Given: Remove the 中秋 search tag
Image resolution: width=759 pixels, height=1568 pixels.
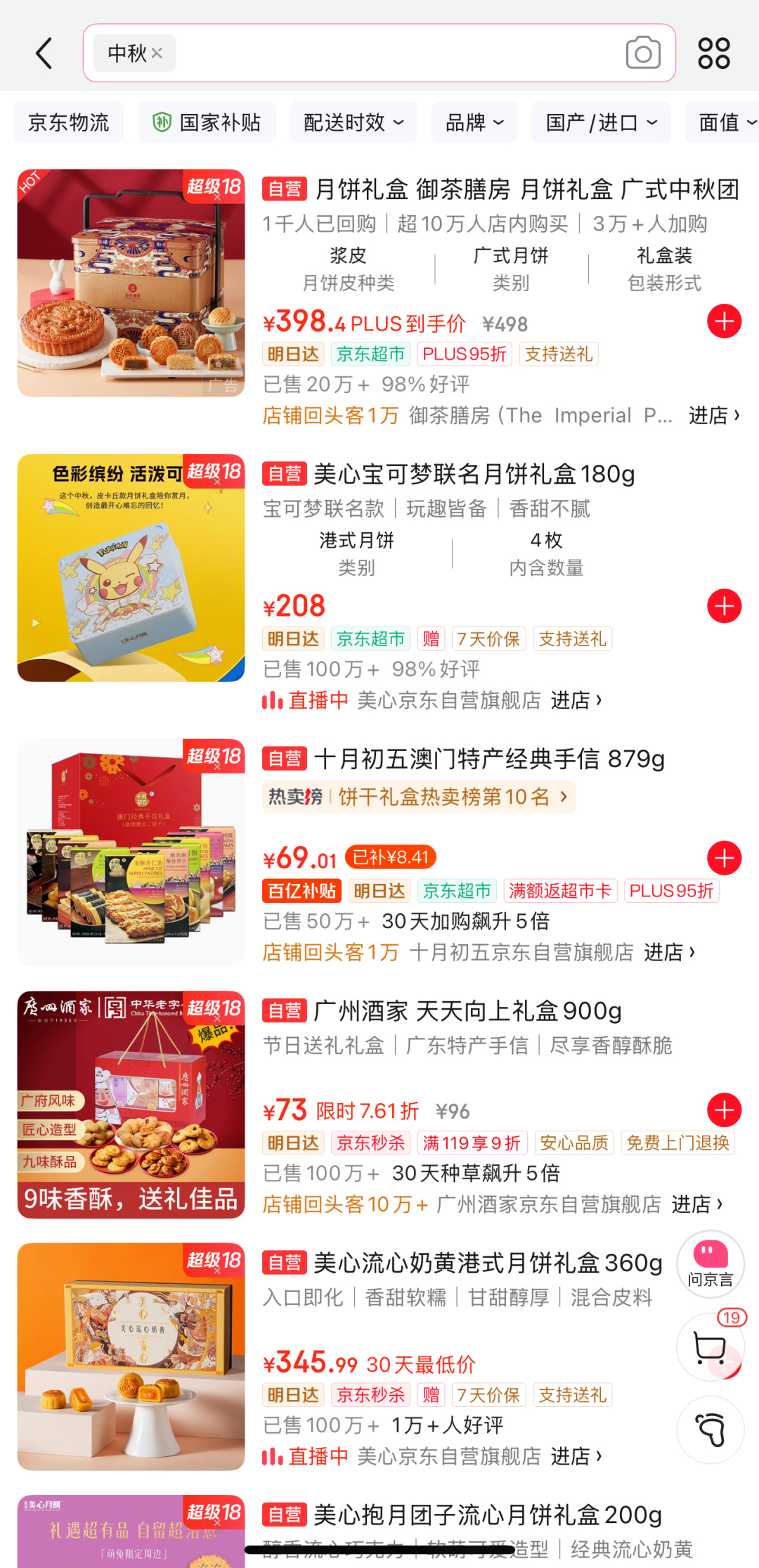Looking at the screenshot, I should (x=157, y=53).
